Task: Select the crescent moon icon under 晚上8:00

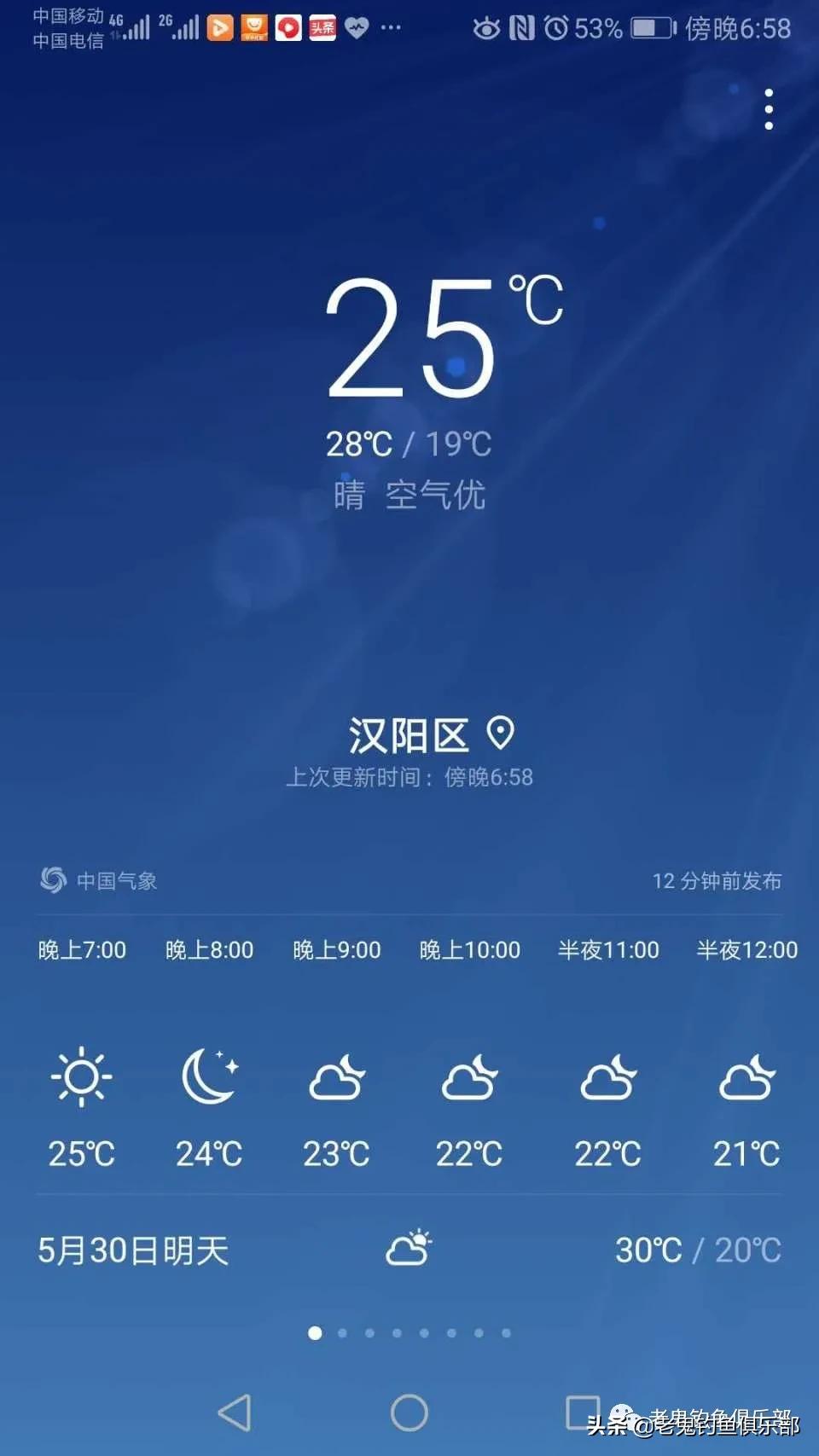Action: (209, 1077)
